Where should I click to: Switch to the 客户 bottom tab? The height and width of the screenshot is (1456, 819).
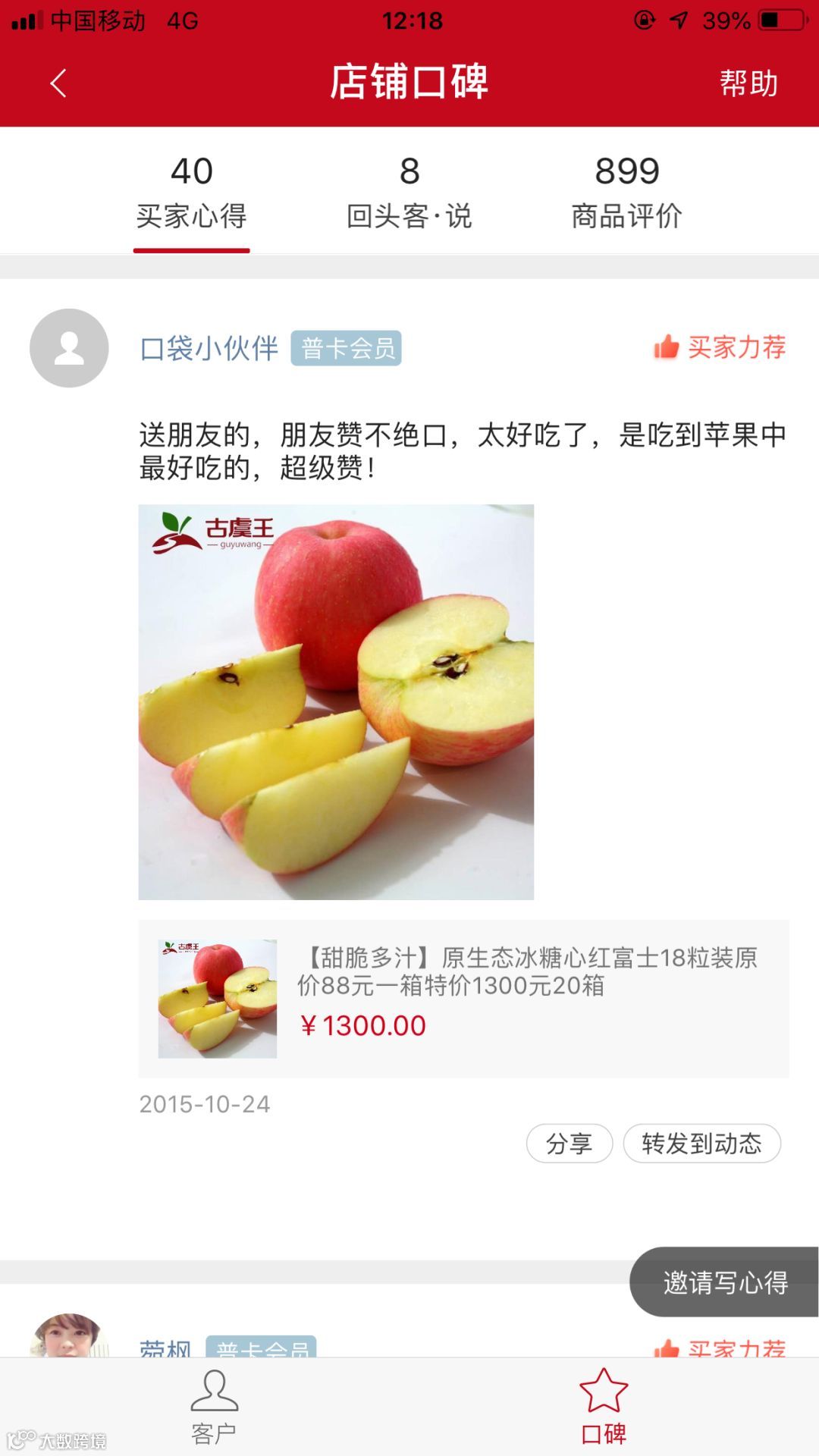coord(214,1408)
